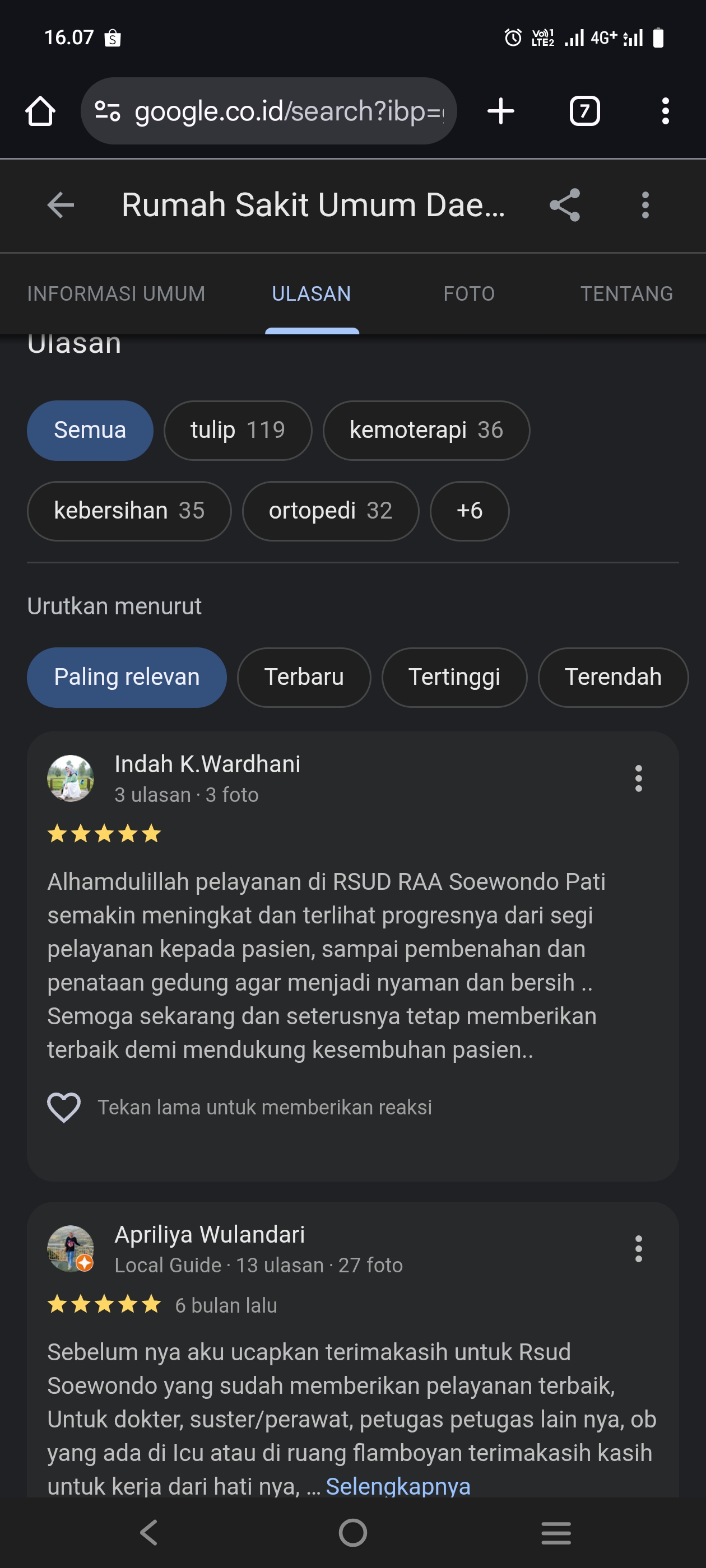The image size is (706, 1568).
Task: Select the kebersihan review filter
Action: [x=129, y=511]
